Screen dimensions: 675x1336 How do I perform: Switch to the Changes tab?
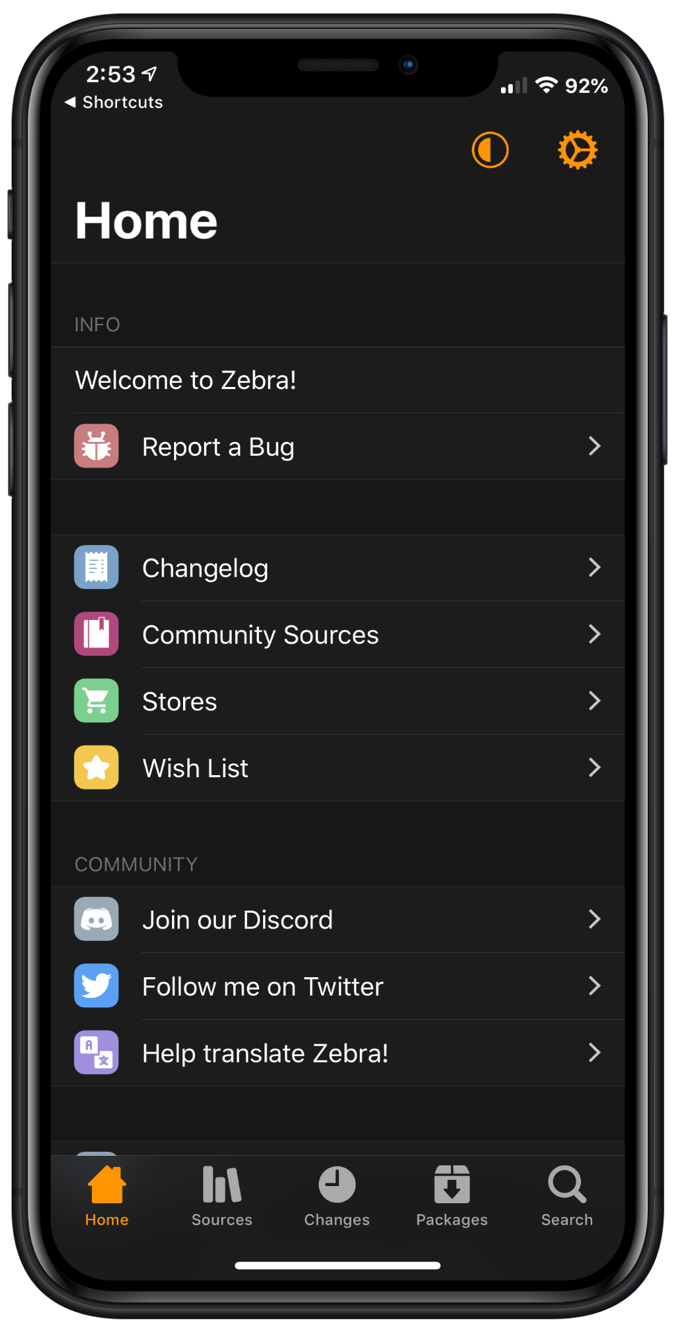[337, 1197]
